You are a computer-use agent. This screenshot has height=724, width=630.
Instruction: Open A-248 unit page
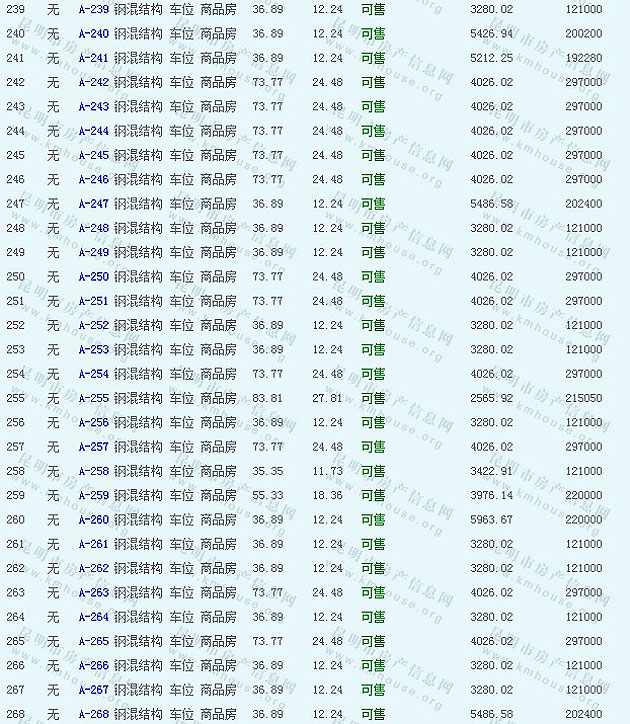(93, 228)
